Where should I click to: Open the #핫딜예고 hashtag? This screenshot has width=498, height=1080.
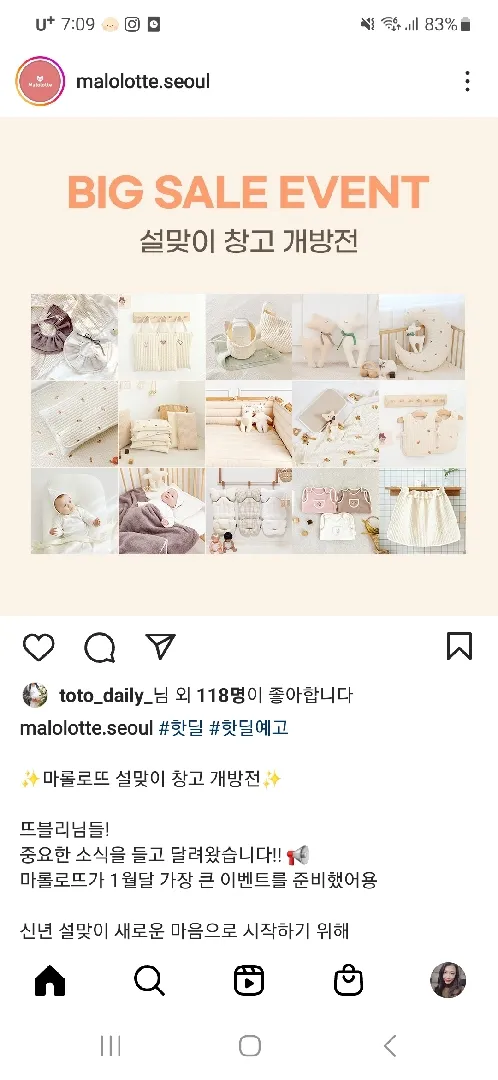coord(249,728)
